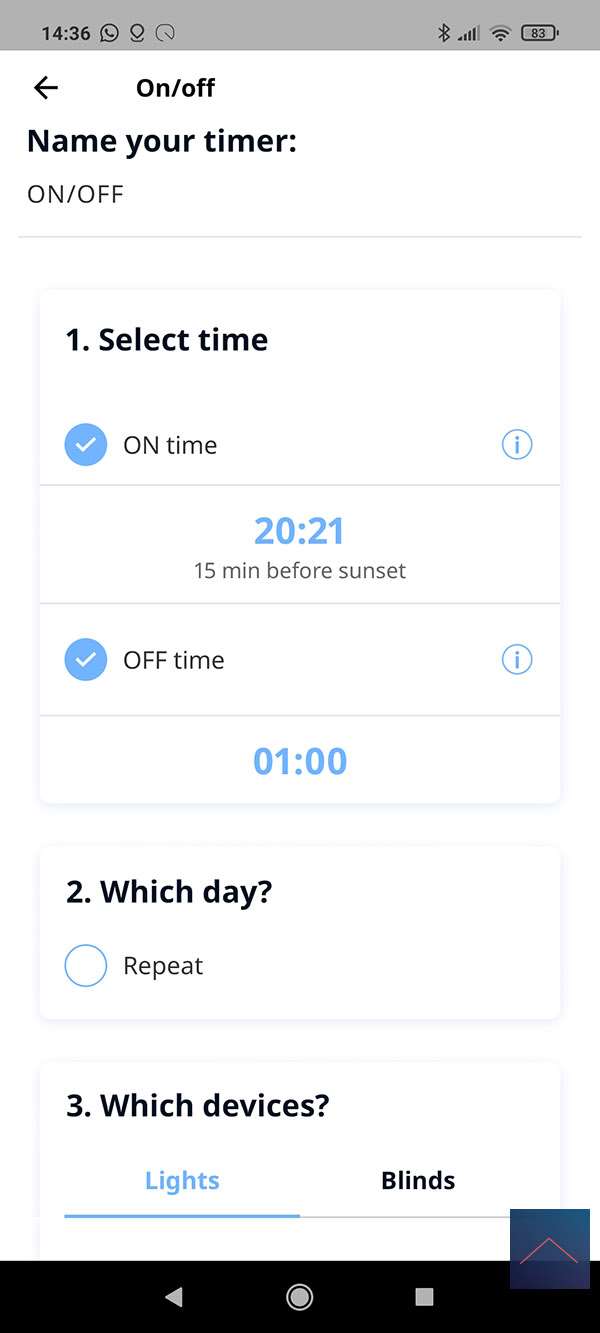Tap the scroll-to-top arrow button

549,1248
